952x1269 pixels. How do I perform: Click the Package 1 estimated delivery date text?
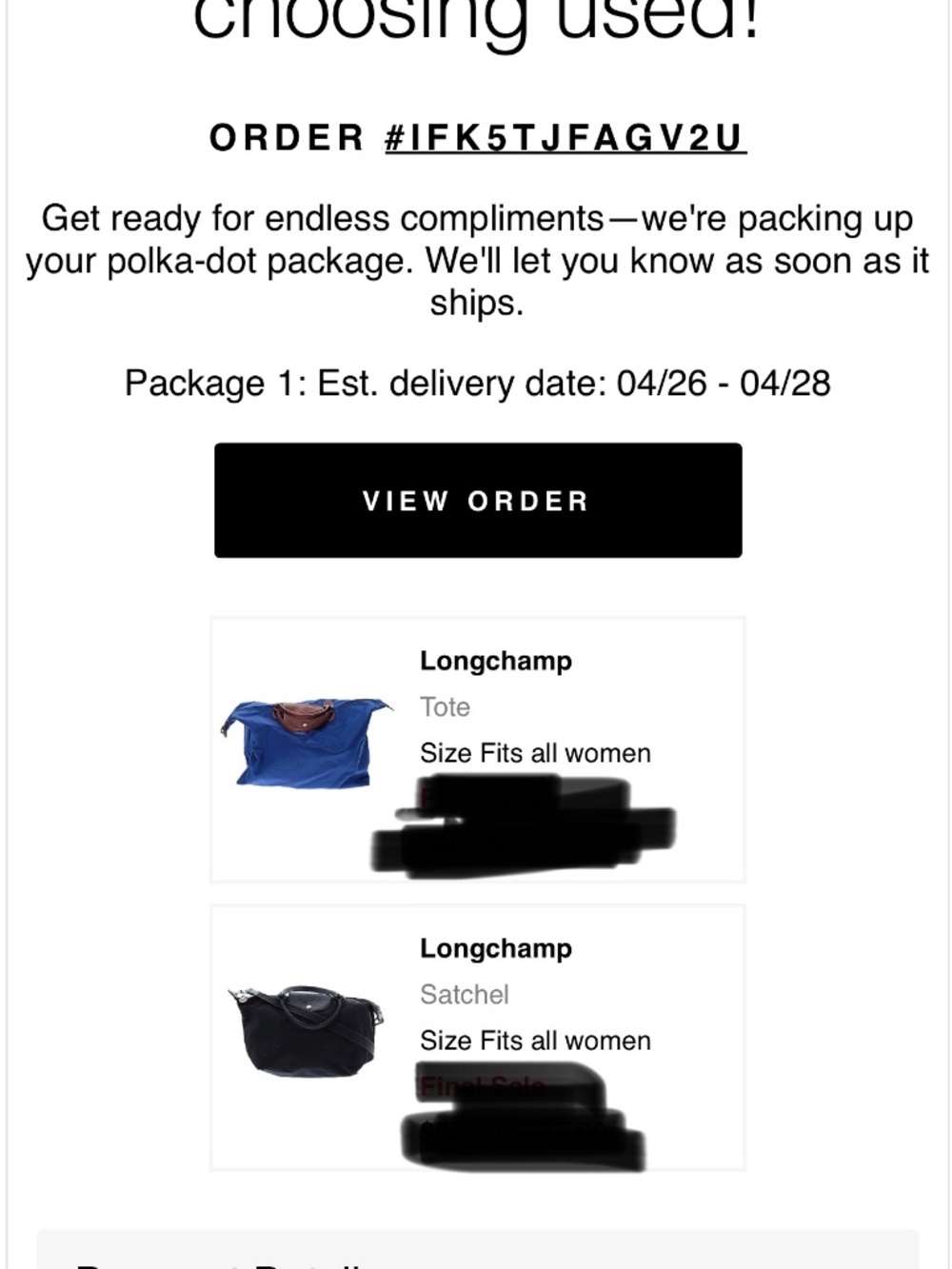tap(476, 385)
